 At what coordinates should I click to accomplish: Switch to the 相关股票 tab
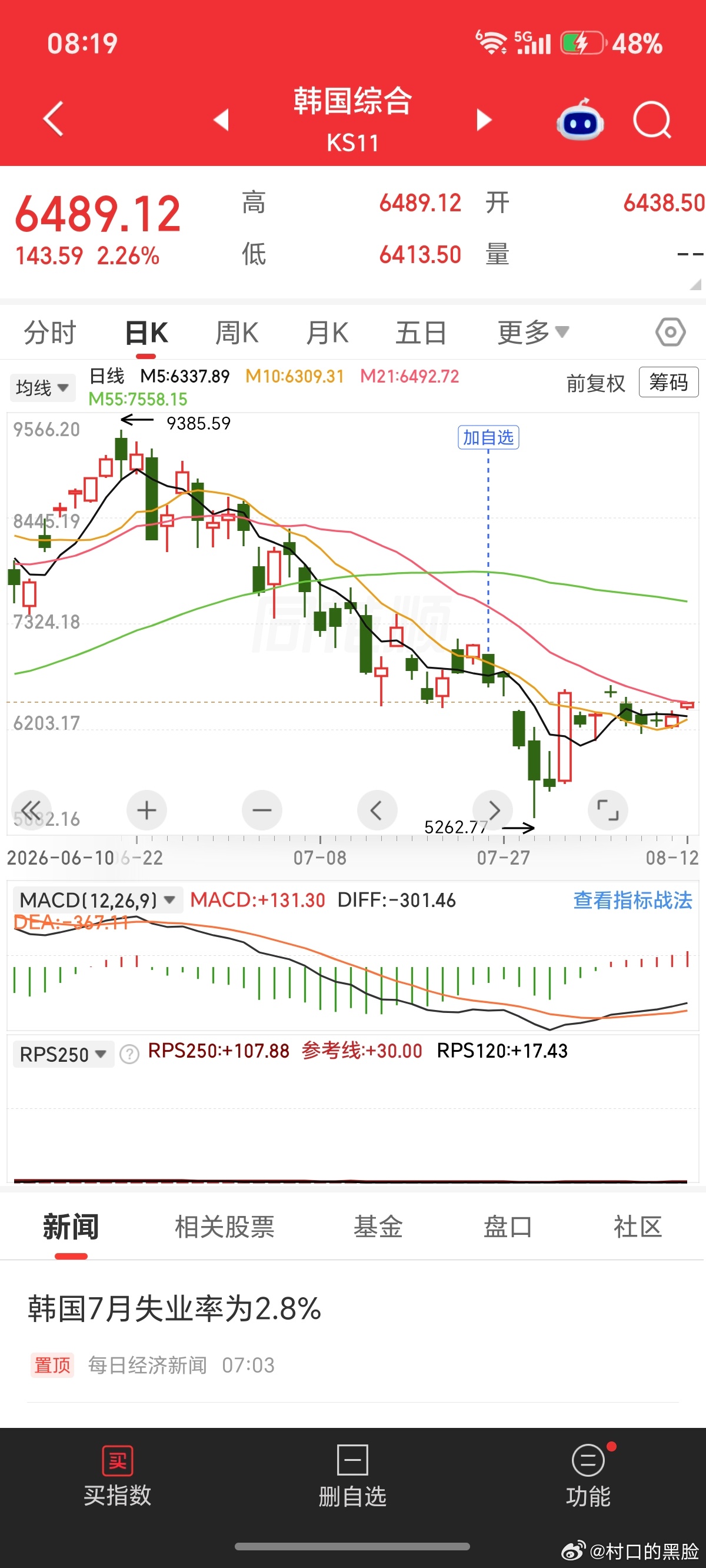click(225, 1227)
